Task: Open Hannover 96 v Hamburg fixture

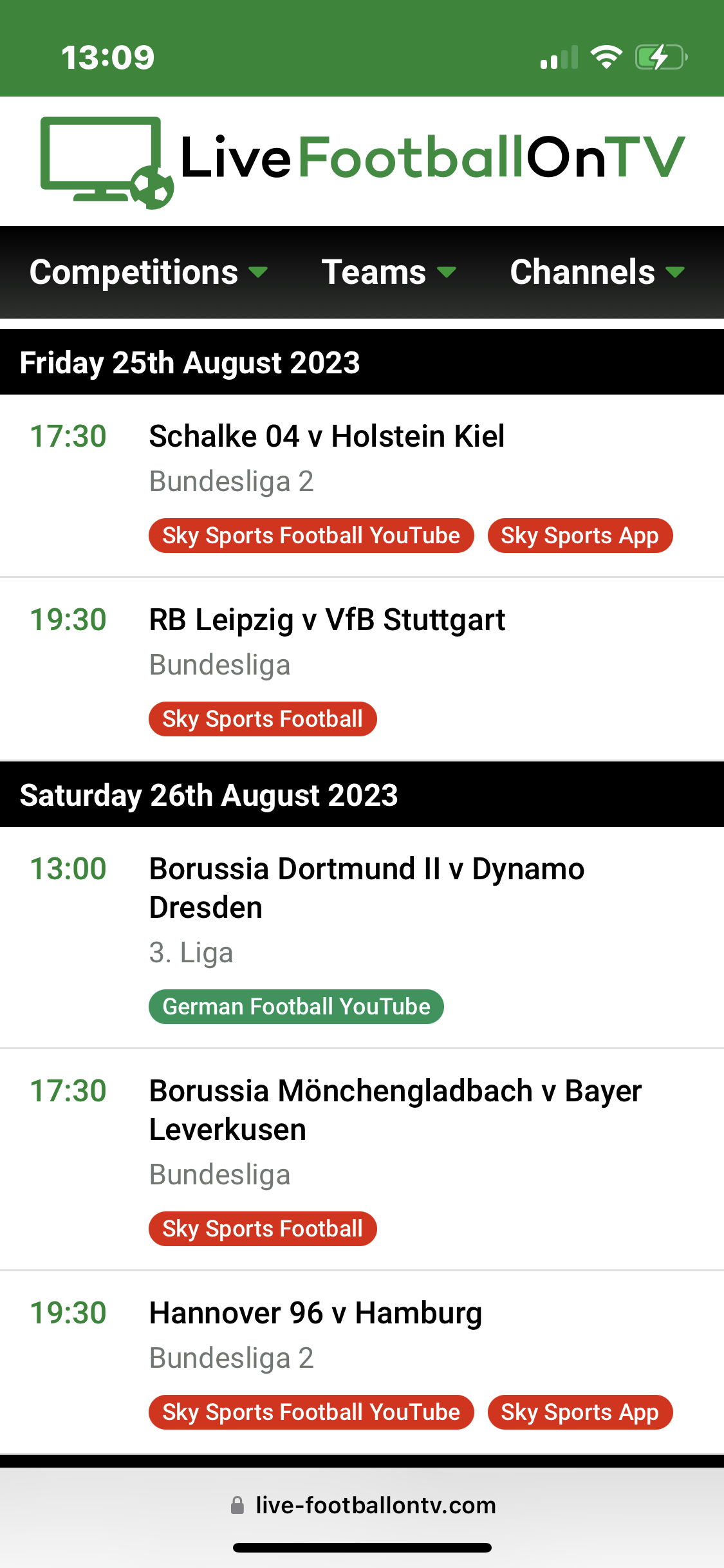Action: (315, 1313)
